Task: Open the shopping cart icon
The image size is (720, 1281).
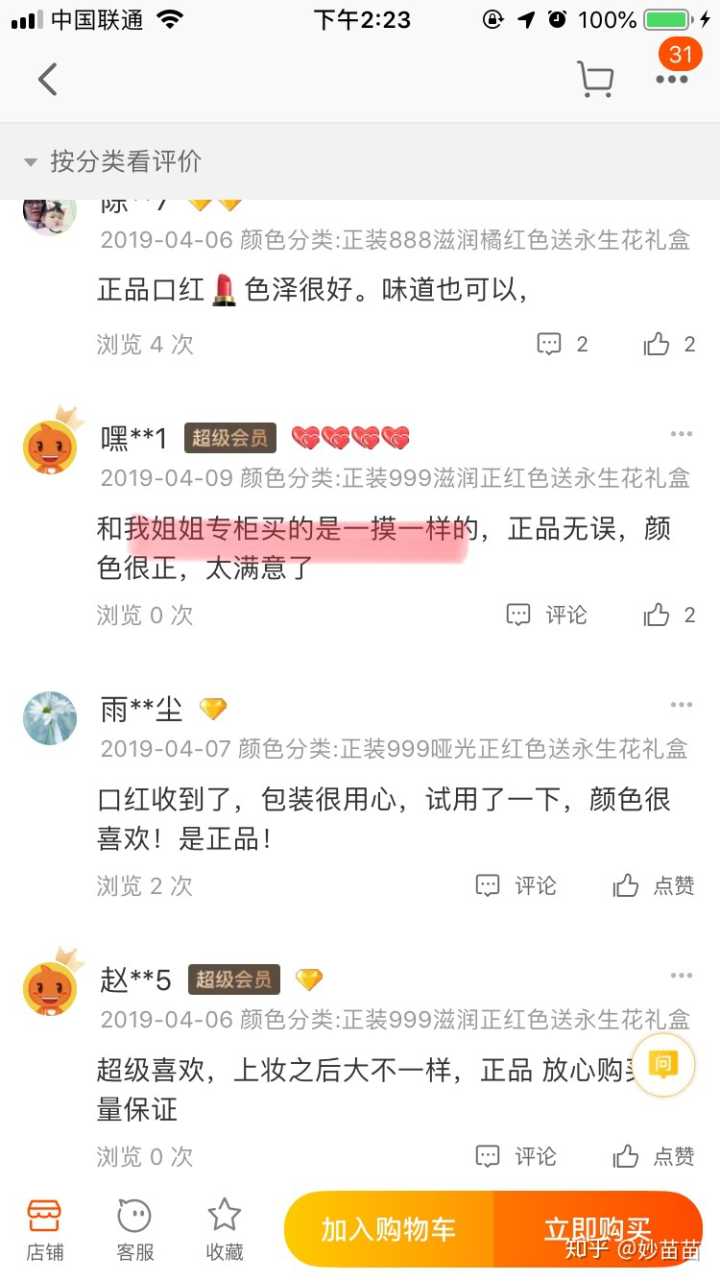Action: coord(595,79)
